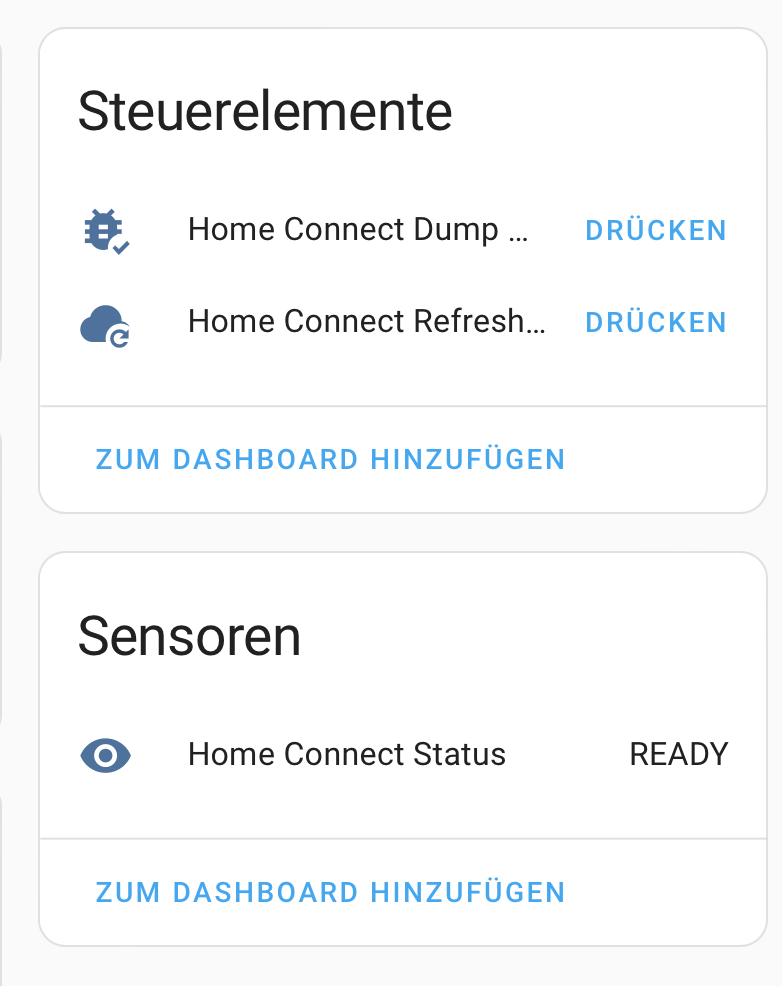This screenshot has width=782, height=986.
Task: Open the Home Connect Refresh entity row
Action: pyautogui.click(x=366, y=322)
